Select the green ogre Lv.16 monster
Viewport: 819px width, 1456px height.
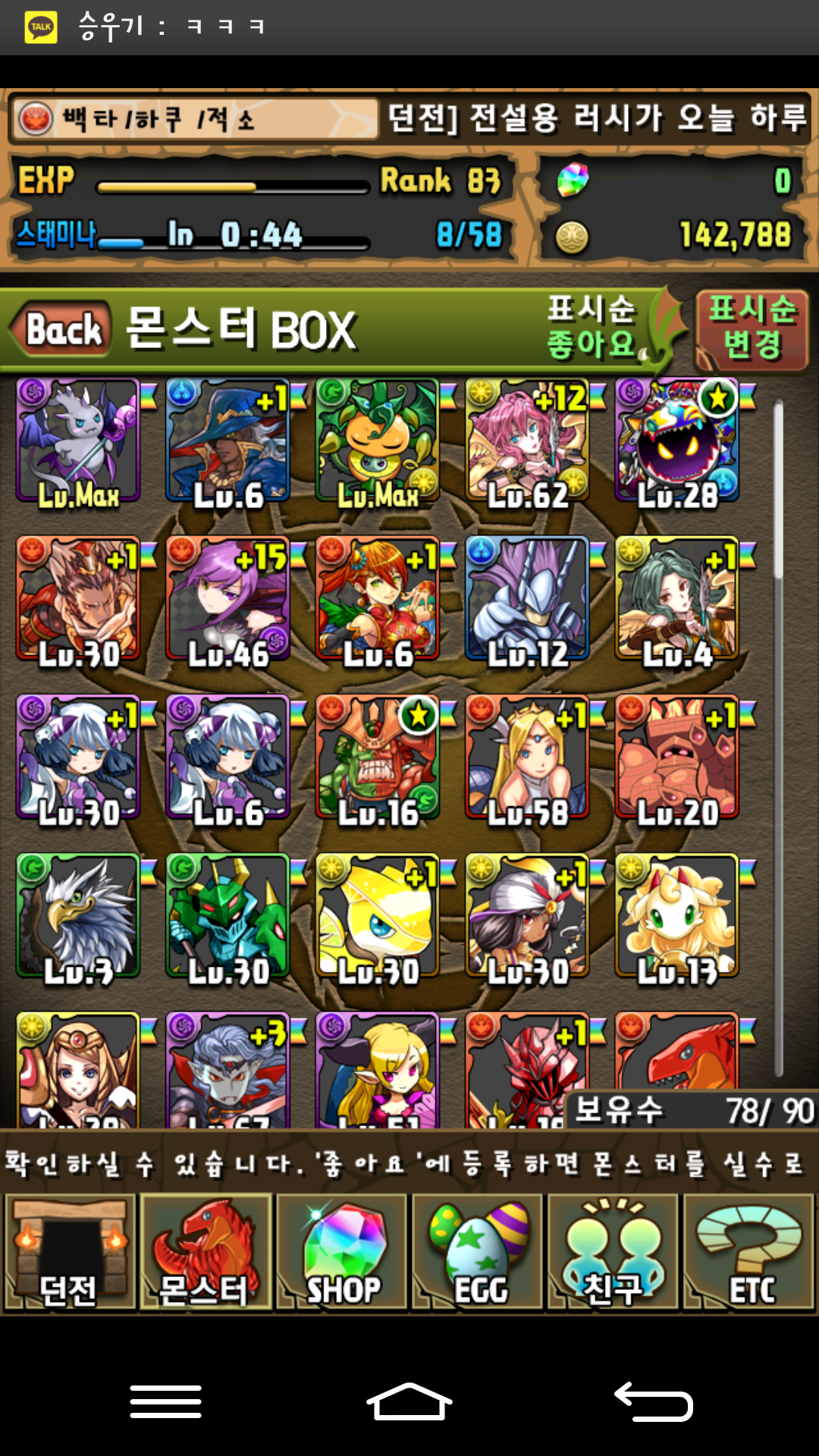(378, 758)
